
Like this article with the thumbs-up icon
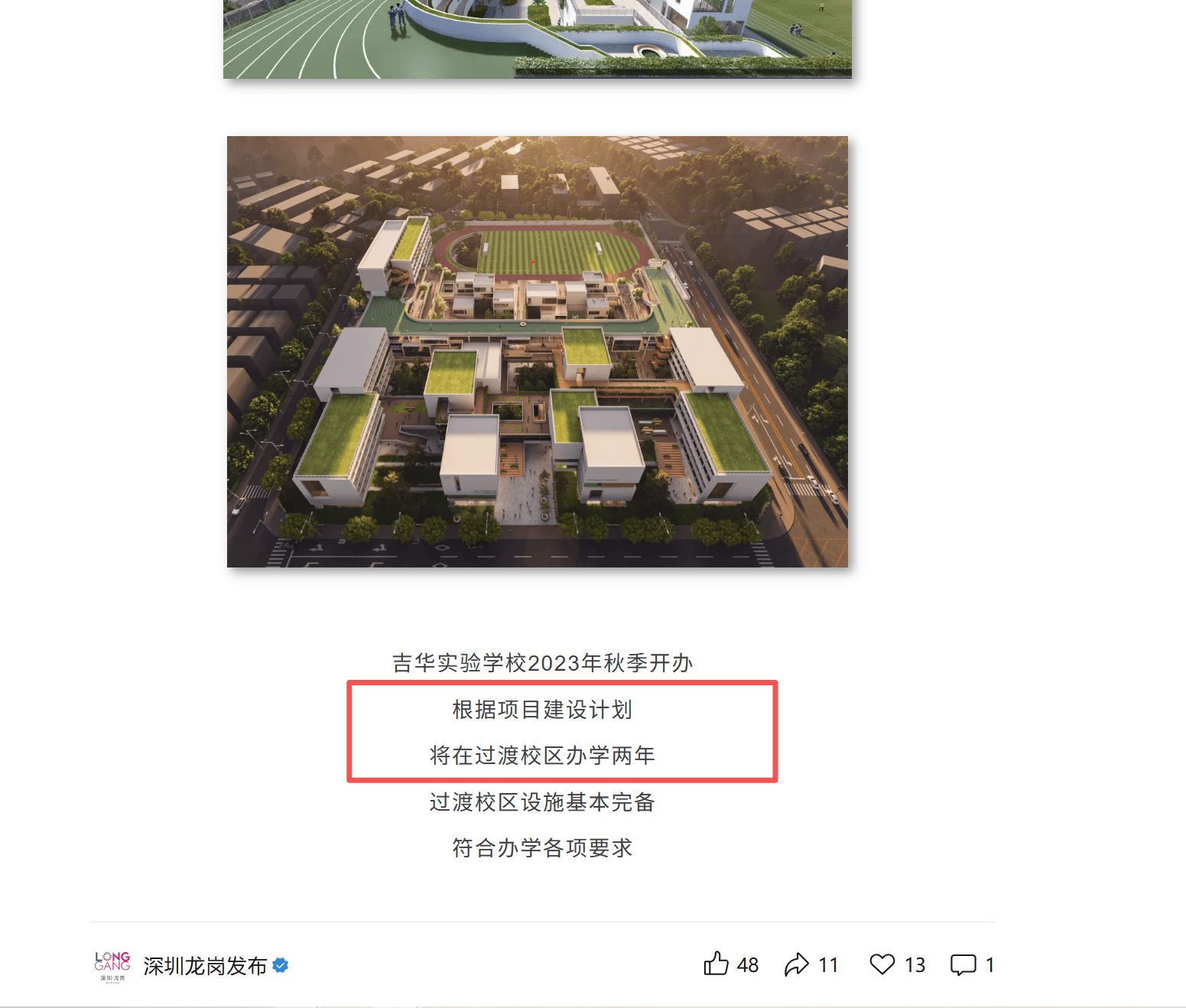[x=716, y=964]
